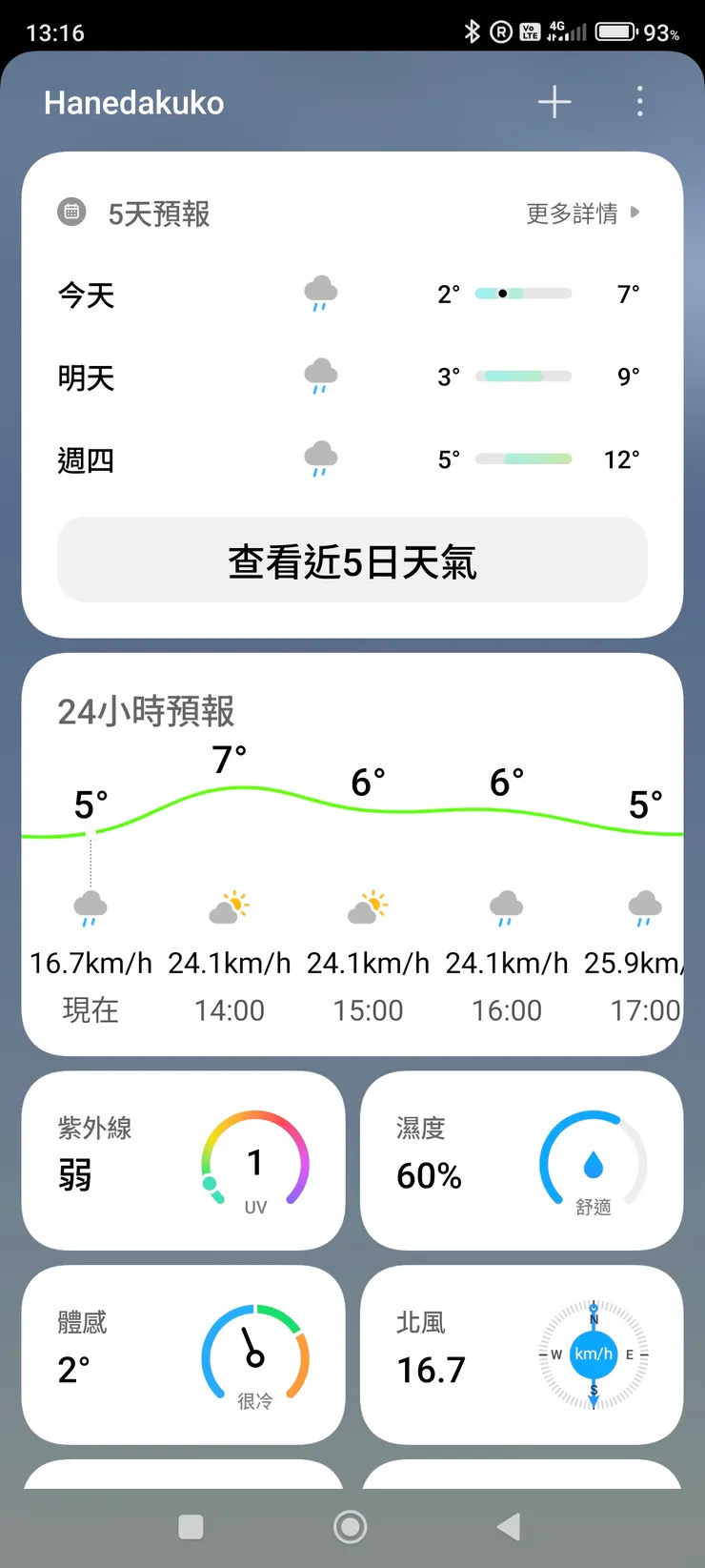Viewport: 705px width, 1568px height.
Task: Tap the partly sunny icon at 14:00
Action: click(x=229, y=906)
